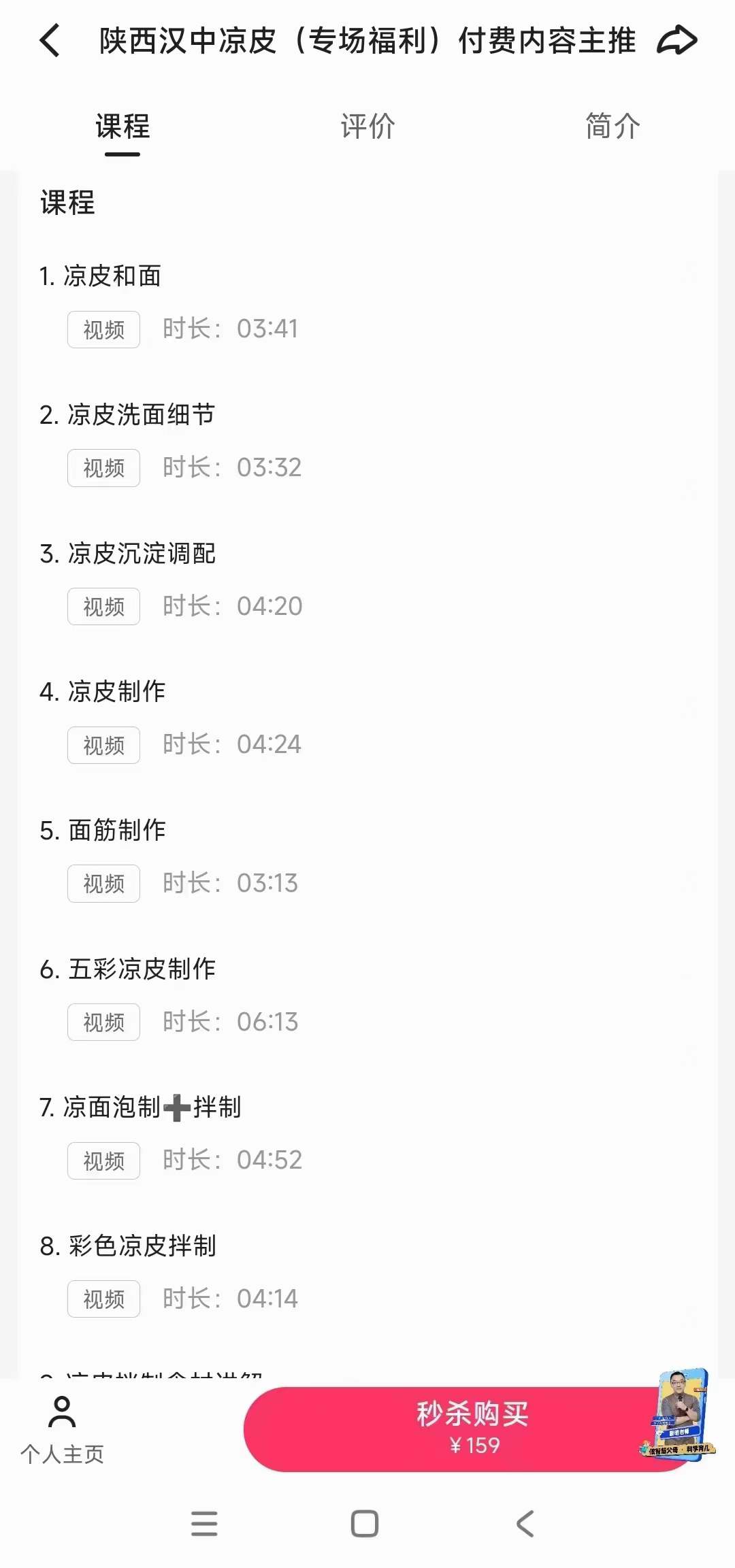Tap the 视频 badge under 彩色凉皮拌制

(103, 1299)
